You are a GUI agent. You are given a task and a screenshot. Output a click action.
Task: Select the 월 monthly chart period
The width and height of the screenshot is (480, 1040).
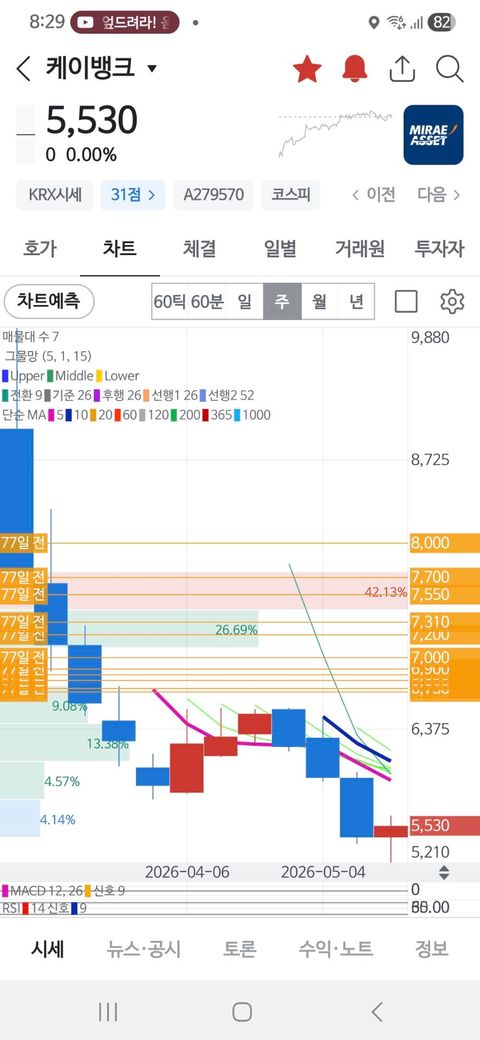point(320,302)
